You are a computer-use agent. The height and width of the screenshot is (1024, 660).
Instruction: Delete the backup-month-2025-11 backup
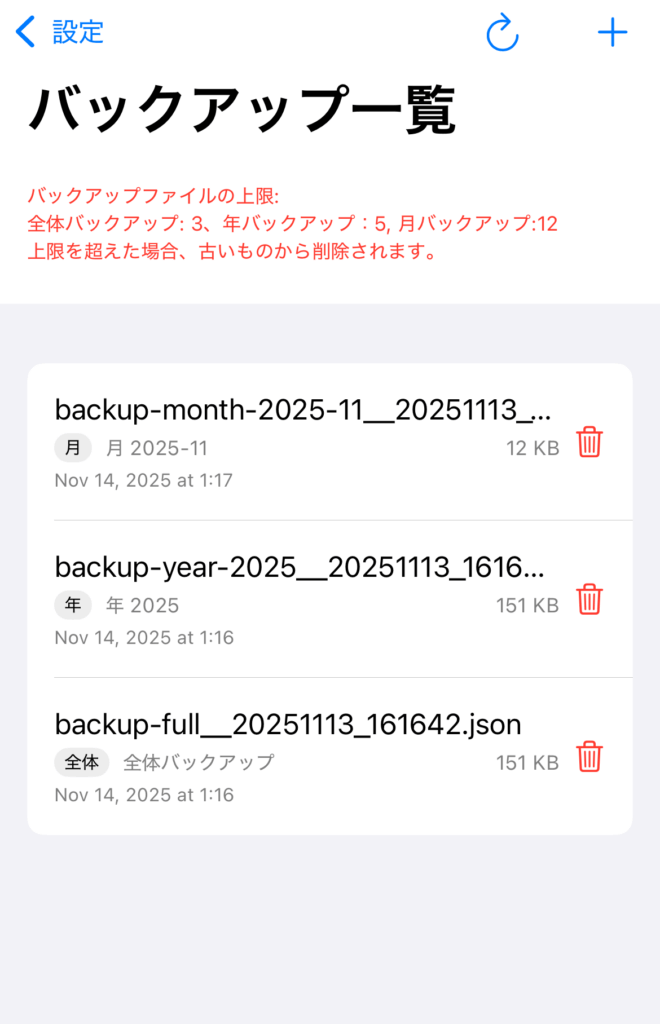point(590,442)
